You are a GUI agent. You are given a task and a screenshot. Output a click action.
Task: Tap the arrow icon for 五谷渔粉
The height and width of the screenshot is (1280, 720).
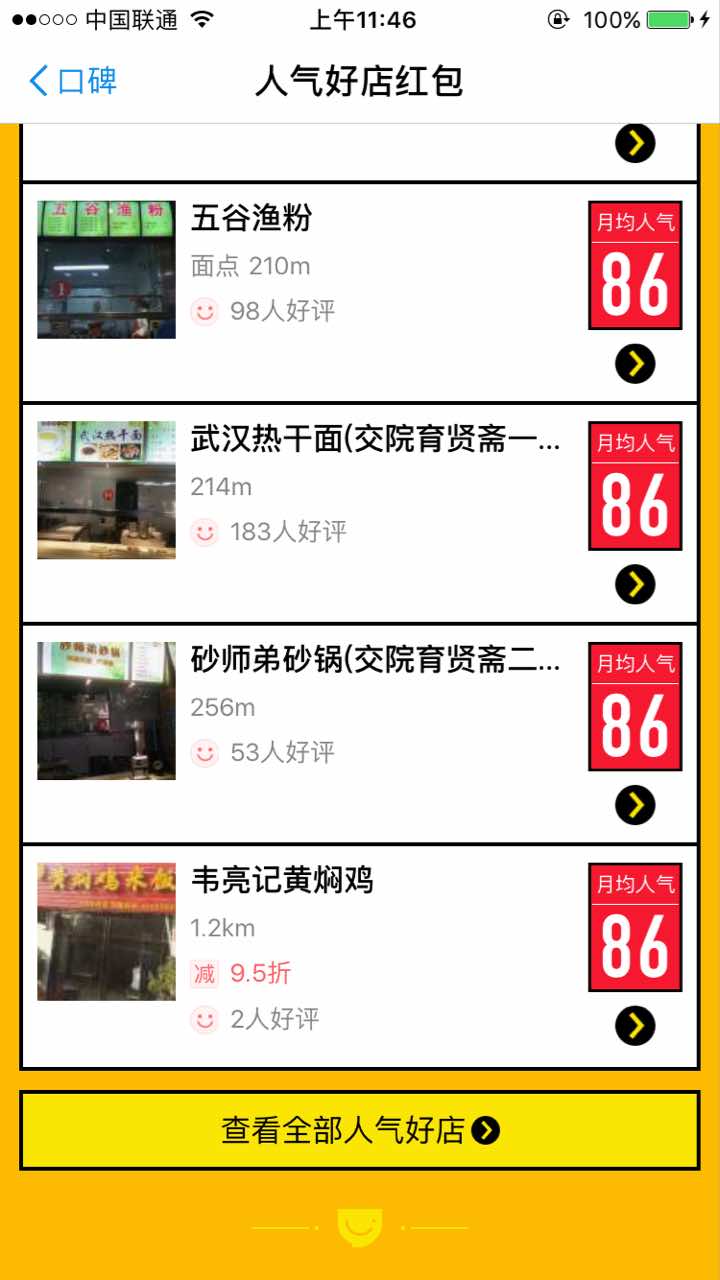point(635,364)
